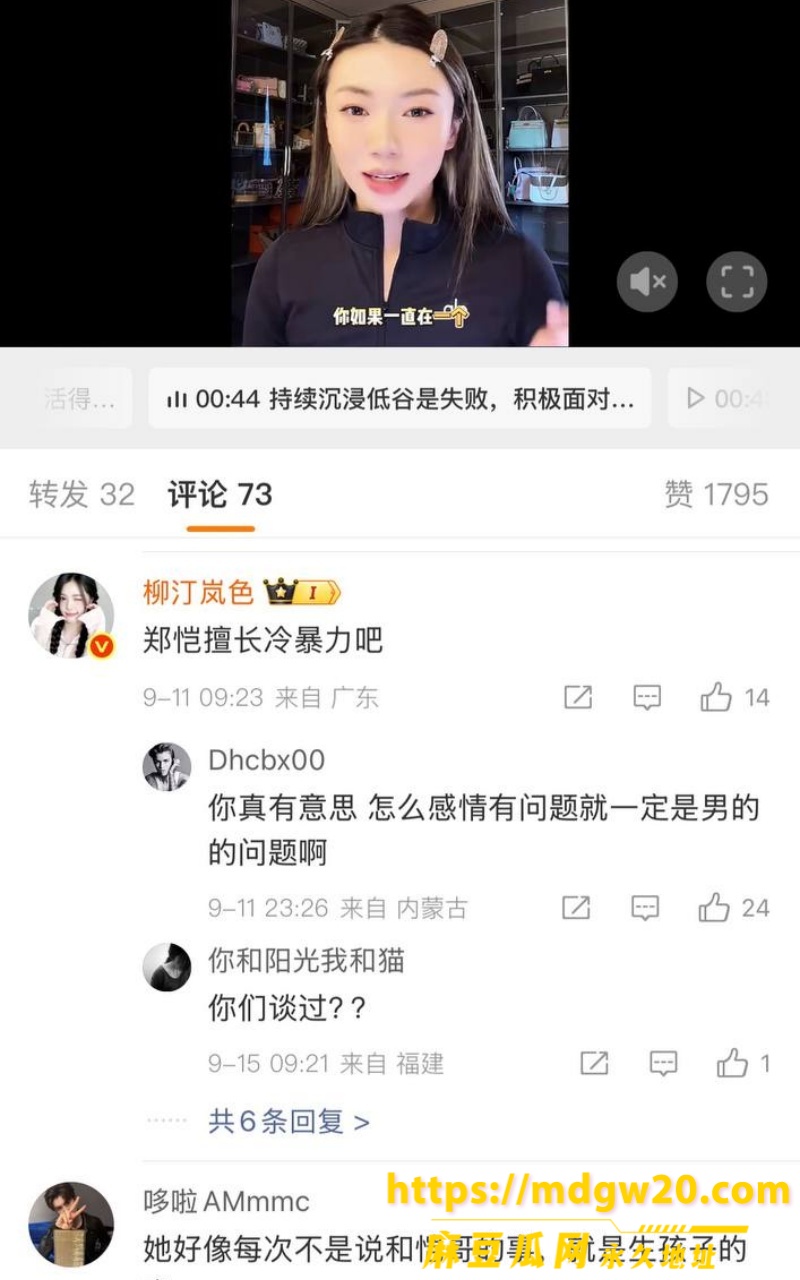800x1280 pixels.
Task: Open the 赞 1795 tab
Action: coord(716,494)
